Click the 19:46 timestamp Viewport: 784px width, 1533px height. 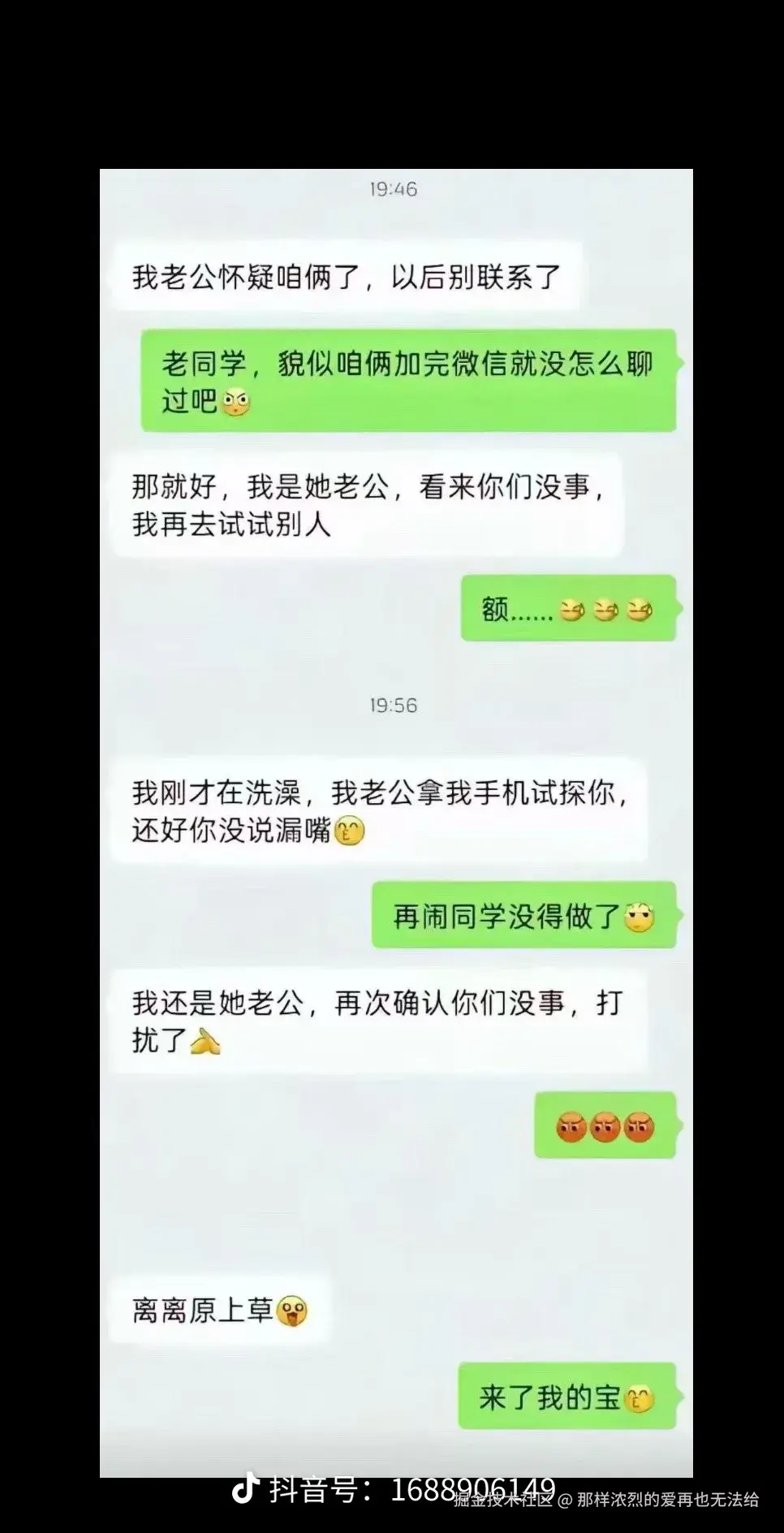(x=392, y=189)
